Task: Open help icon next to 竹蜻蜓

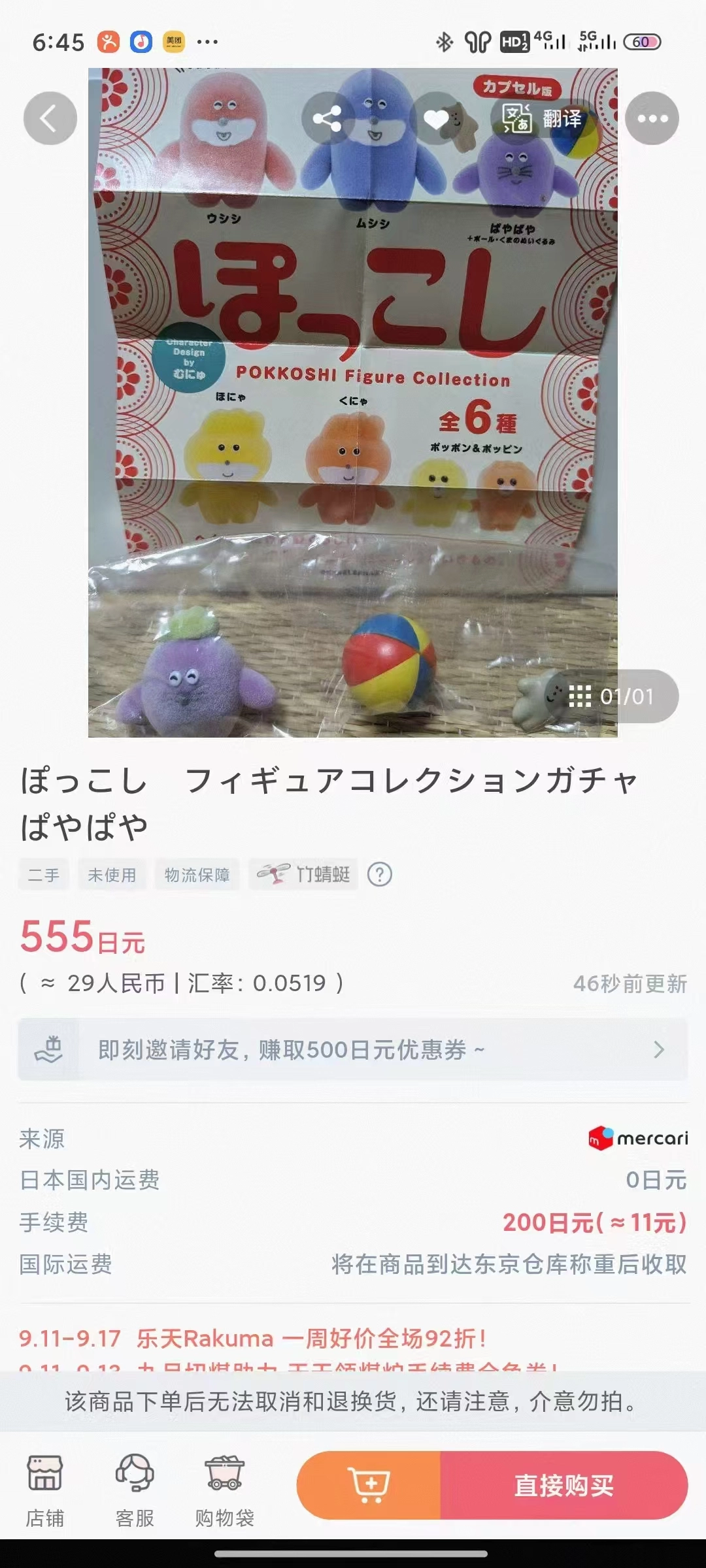Action: (379, 874)
